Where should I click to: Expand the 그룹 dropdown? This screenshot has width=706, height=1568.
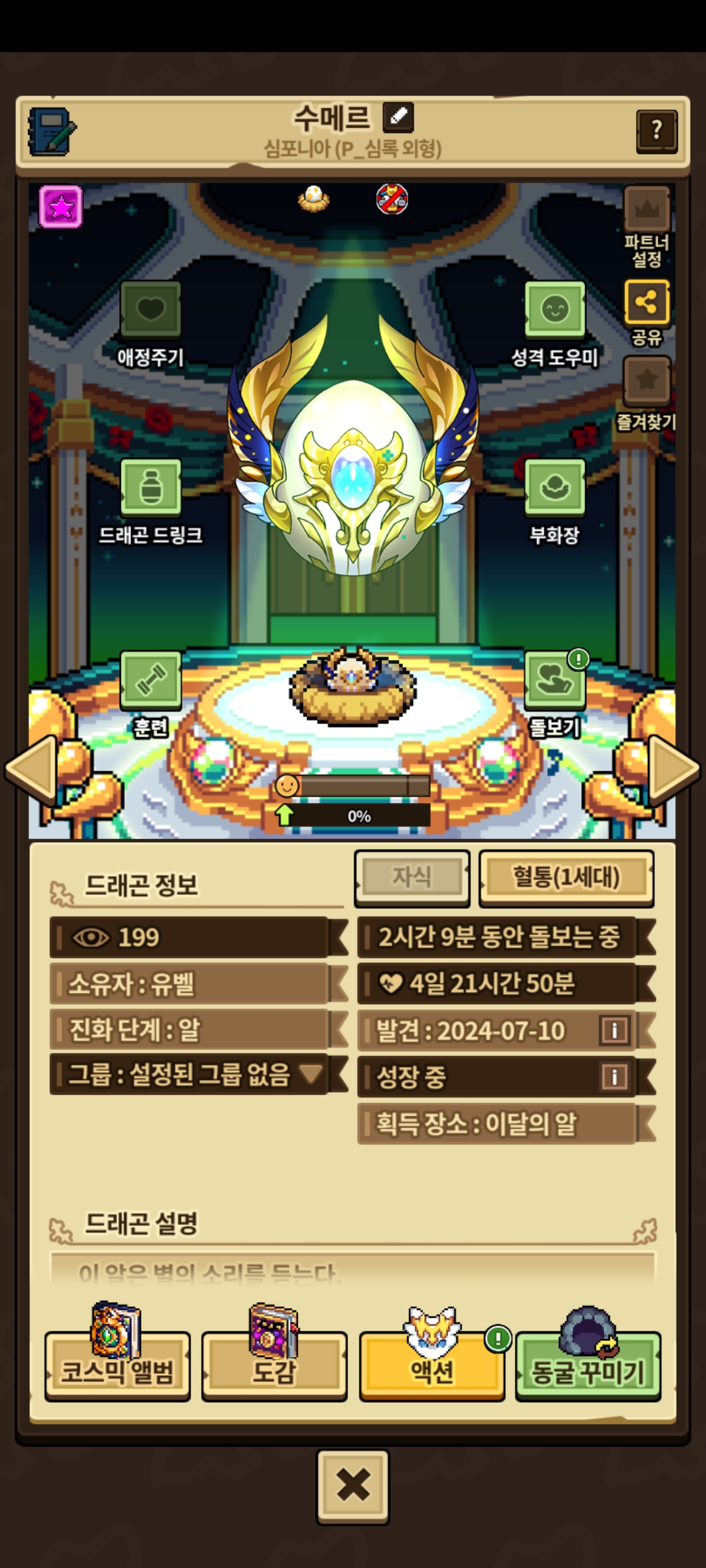(310, 1073)
